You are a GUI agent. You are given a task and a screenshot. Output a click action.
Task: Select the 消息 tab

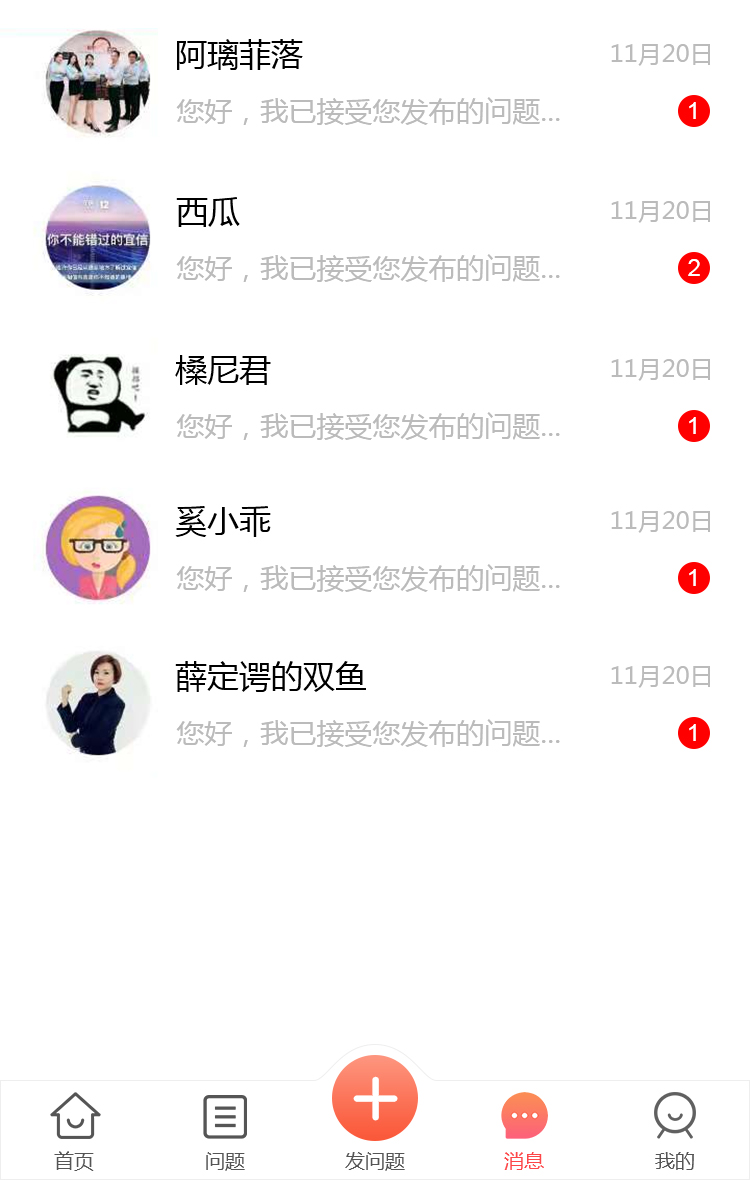[524, 1131]
